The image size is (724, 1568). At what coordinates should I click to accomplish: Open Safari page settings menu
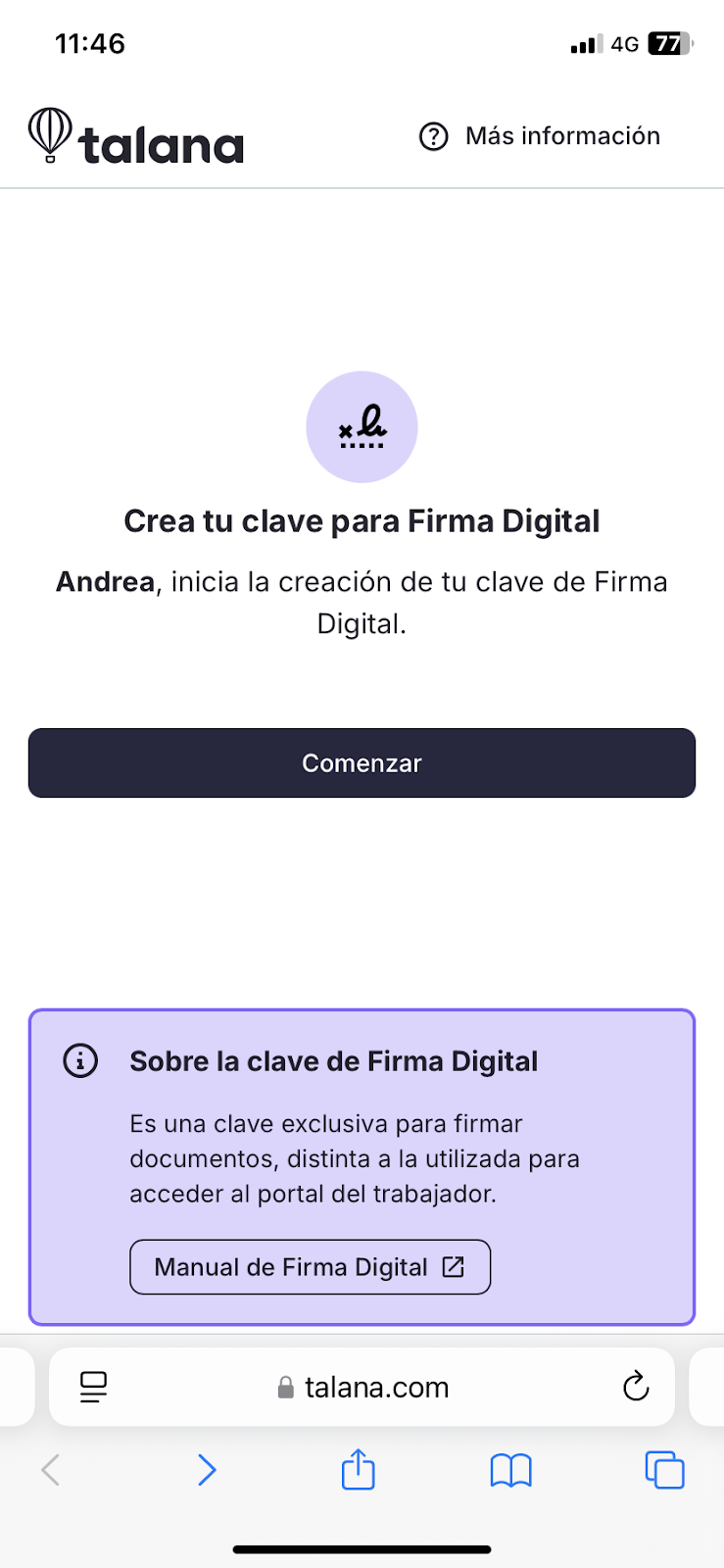pos(94,1387)
